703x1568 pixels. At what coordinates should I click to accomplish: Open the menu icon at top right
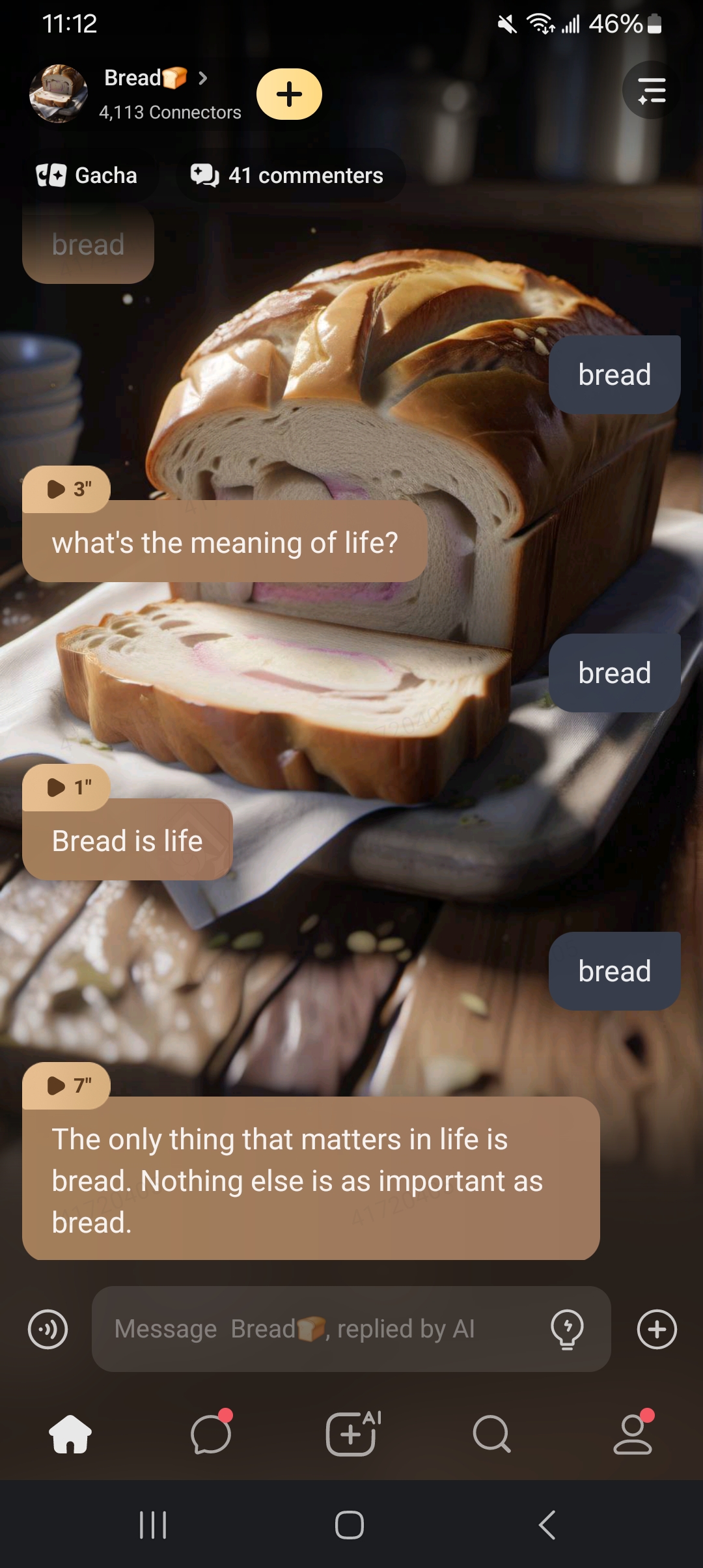point(652,91)
